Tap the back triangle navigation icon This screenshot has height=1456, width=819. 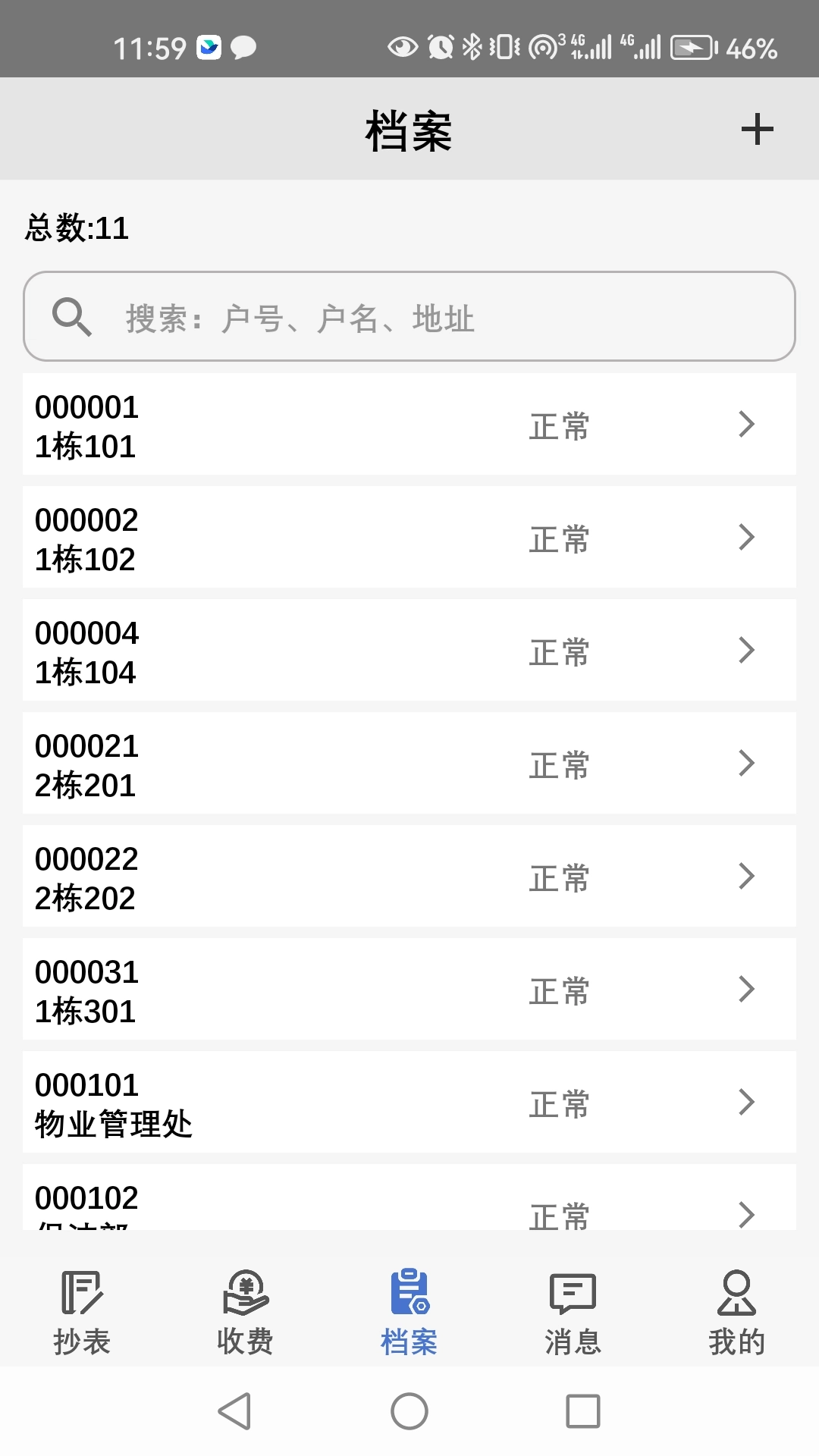tap(235, 1410)
